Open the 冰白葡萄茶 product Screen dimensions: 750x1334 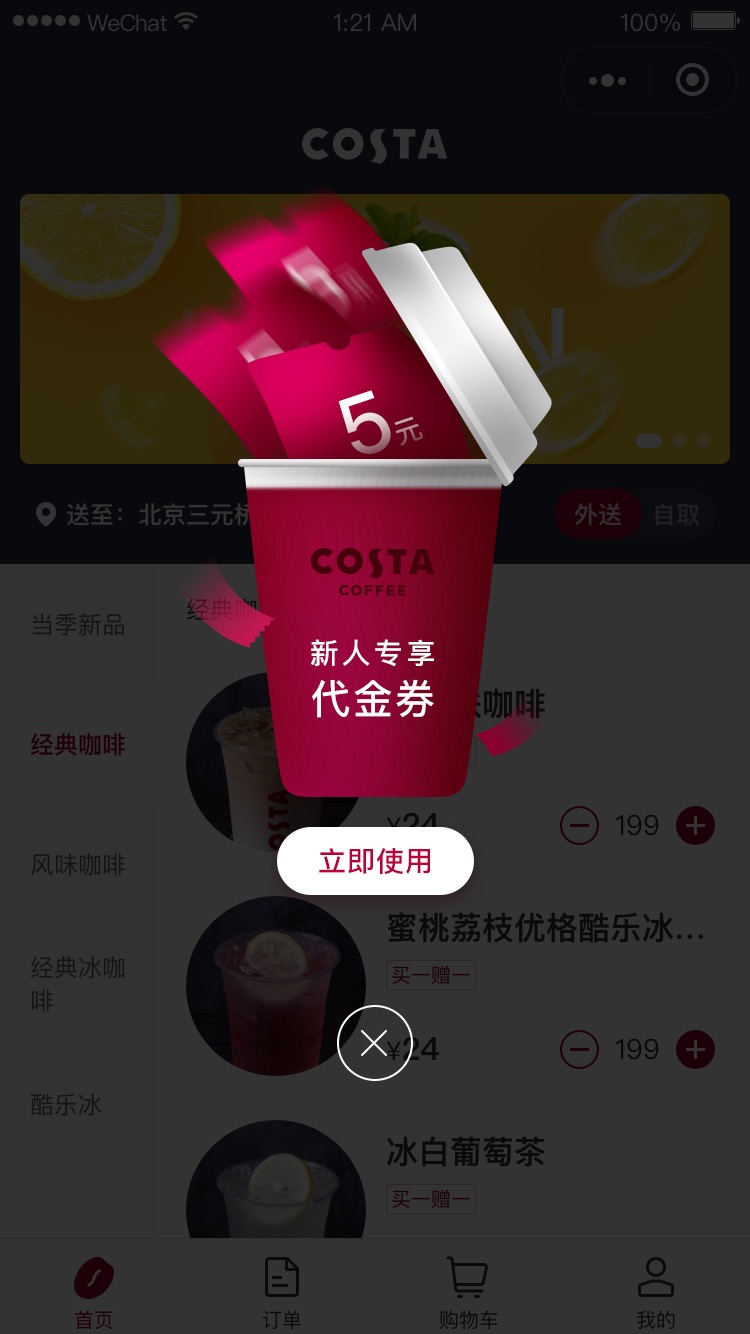[466, 1153]
